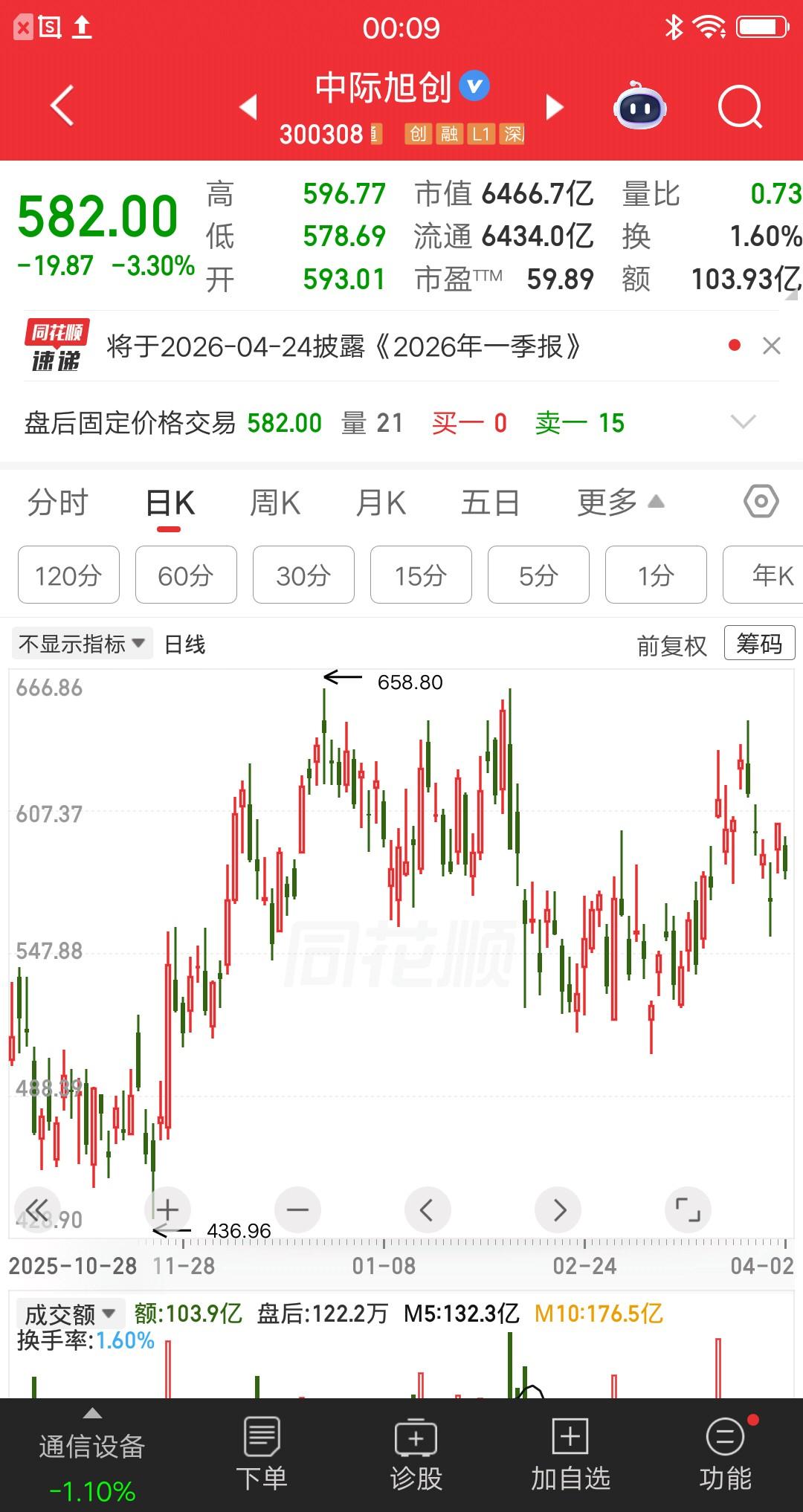This screenshot has width=803, height=1512.
Task: Tap the back arrow to exit stock page
Action: [62, 107]
